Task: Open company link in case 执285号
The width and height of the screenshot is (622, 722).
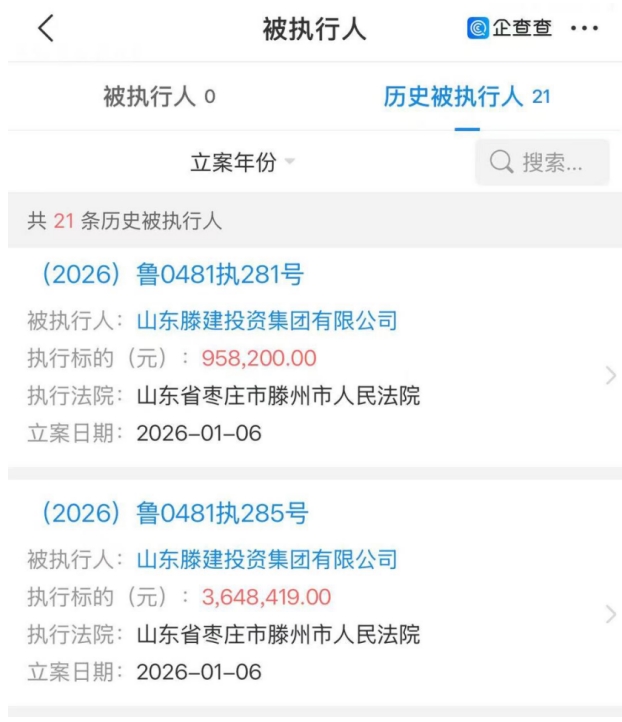Action: (x=267, y=559)
